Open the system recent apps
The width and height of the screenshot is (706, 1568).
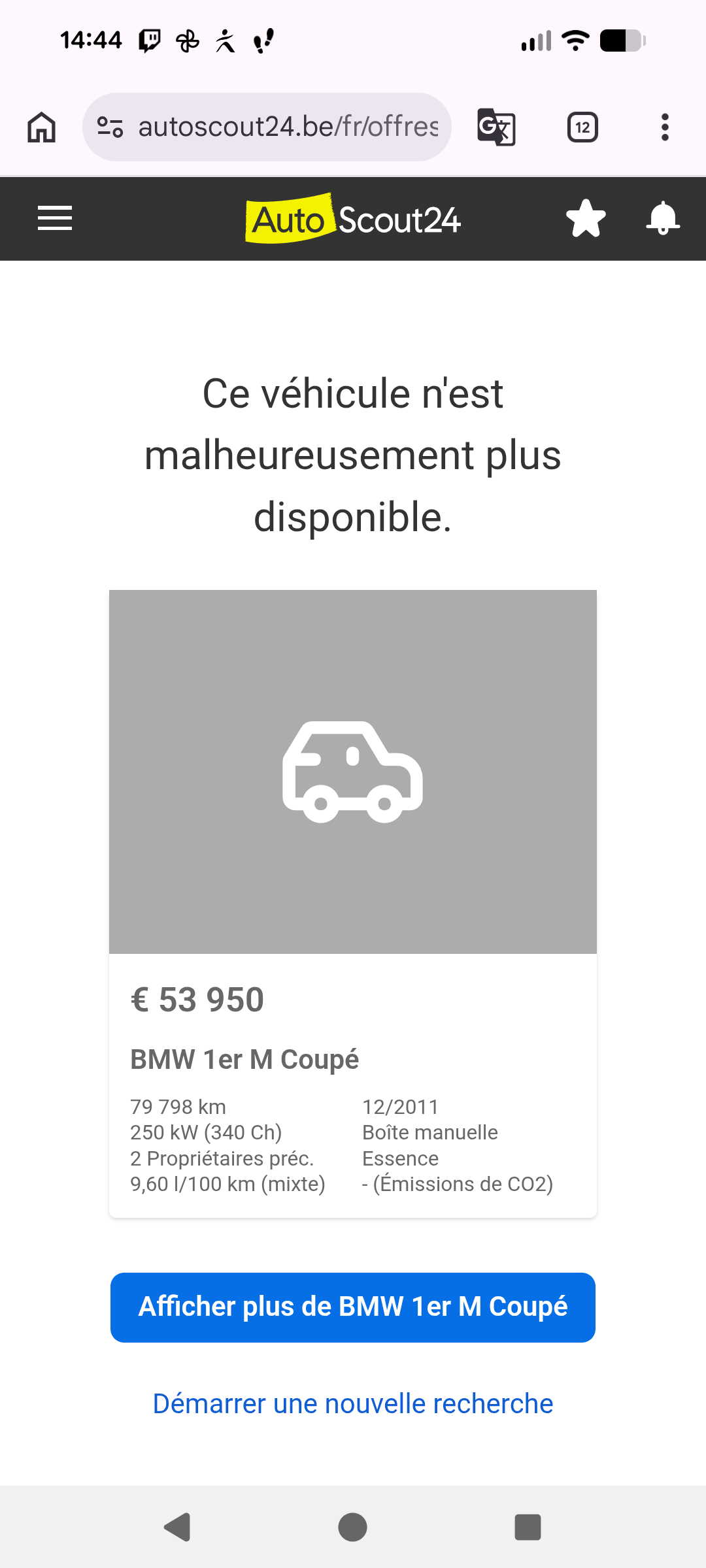pyautogui.click(x=528, y=1527)
